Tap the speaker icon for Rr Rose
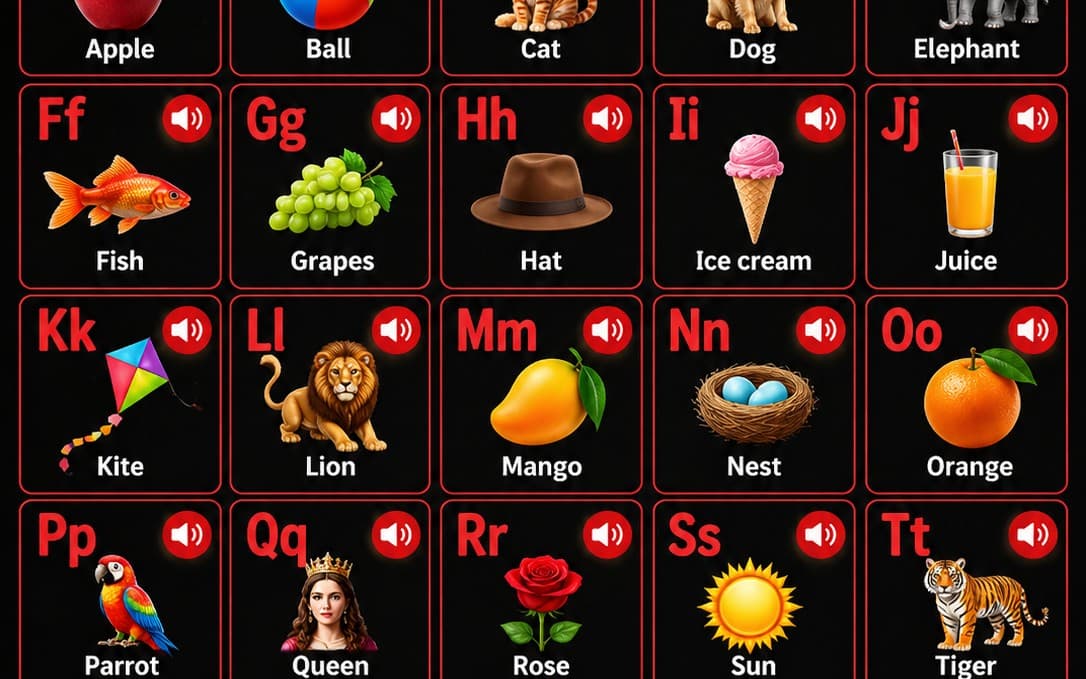 coord(607,535)
